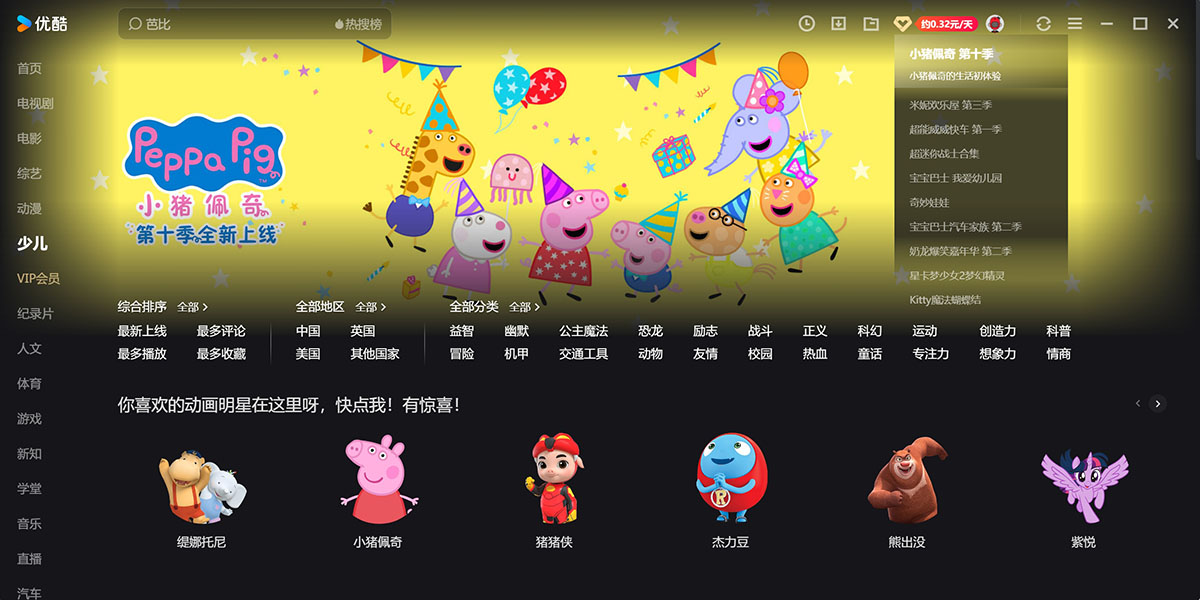Open 熊出没 character tile
This screenshot has height=600, width=1200.
[906, 490]
